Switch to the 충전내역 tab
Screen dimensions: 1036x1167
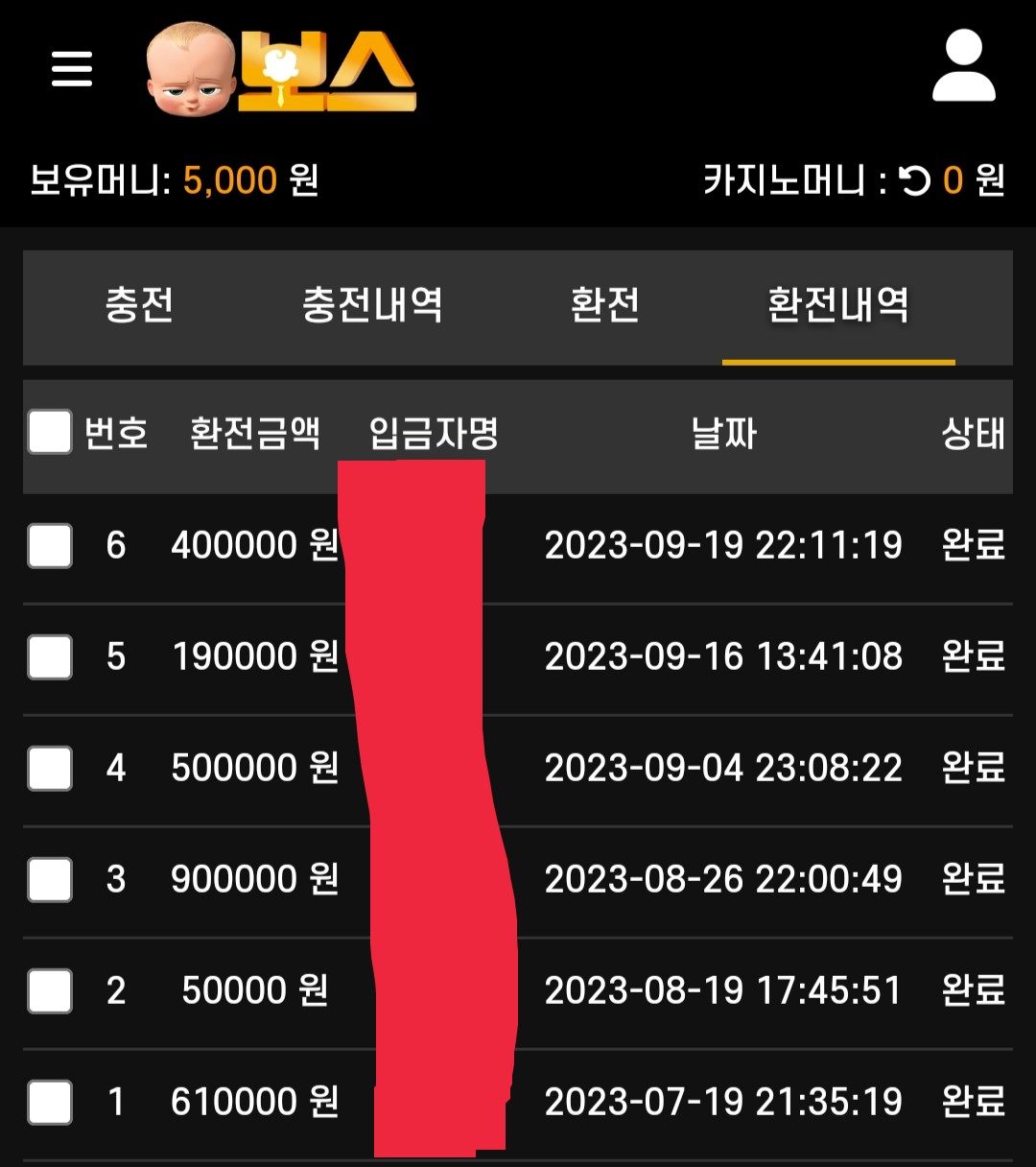(x=372, y=305)
